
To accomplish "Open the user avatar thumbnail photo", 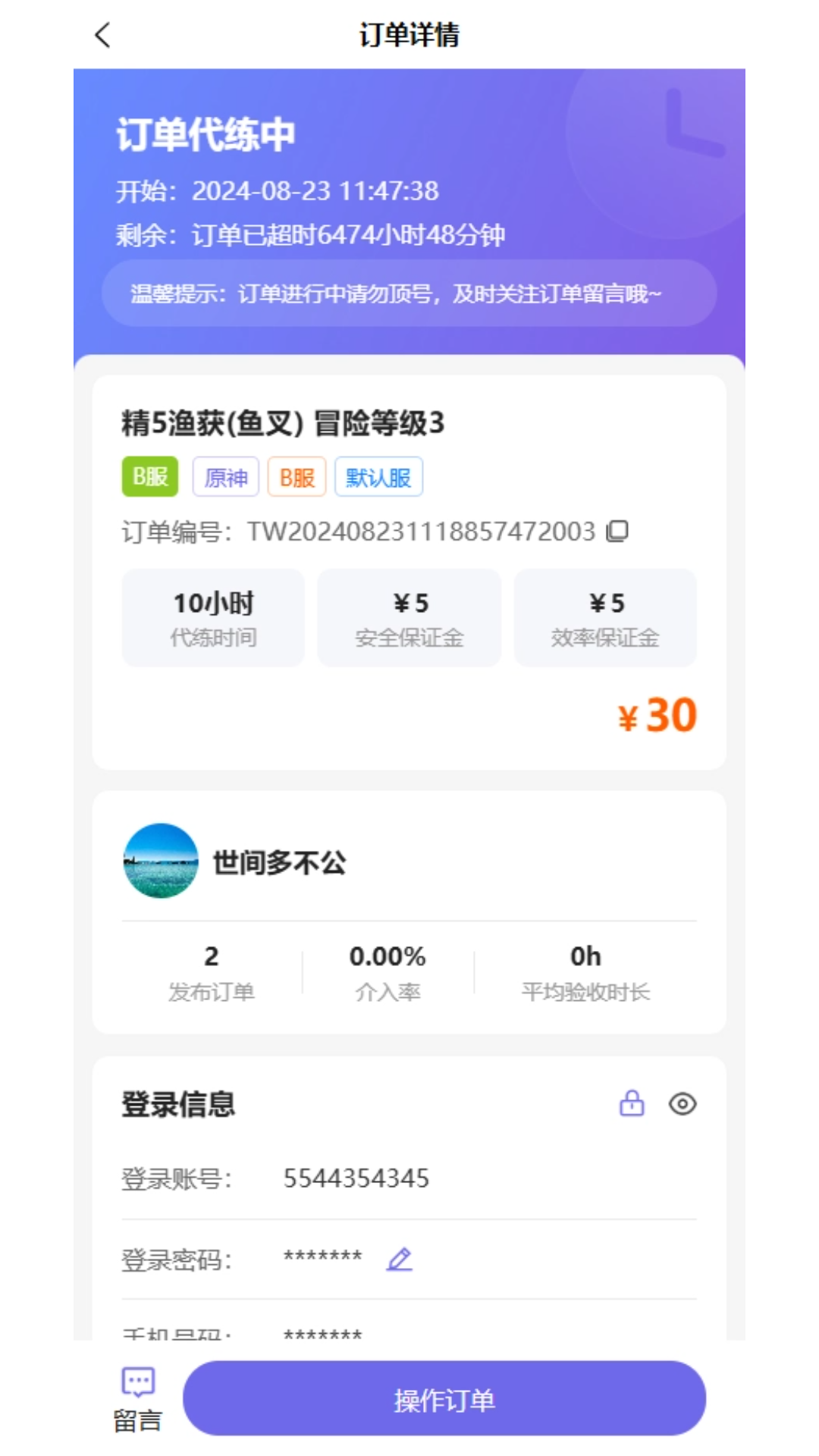I will point(160,861).
